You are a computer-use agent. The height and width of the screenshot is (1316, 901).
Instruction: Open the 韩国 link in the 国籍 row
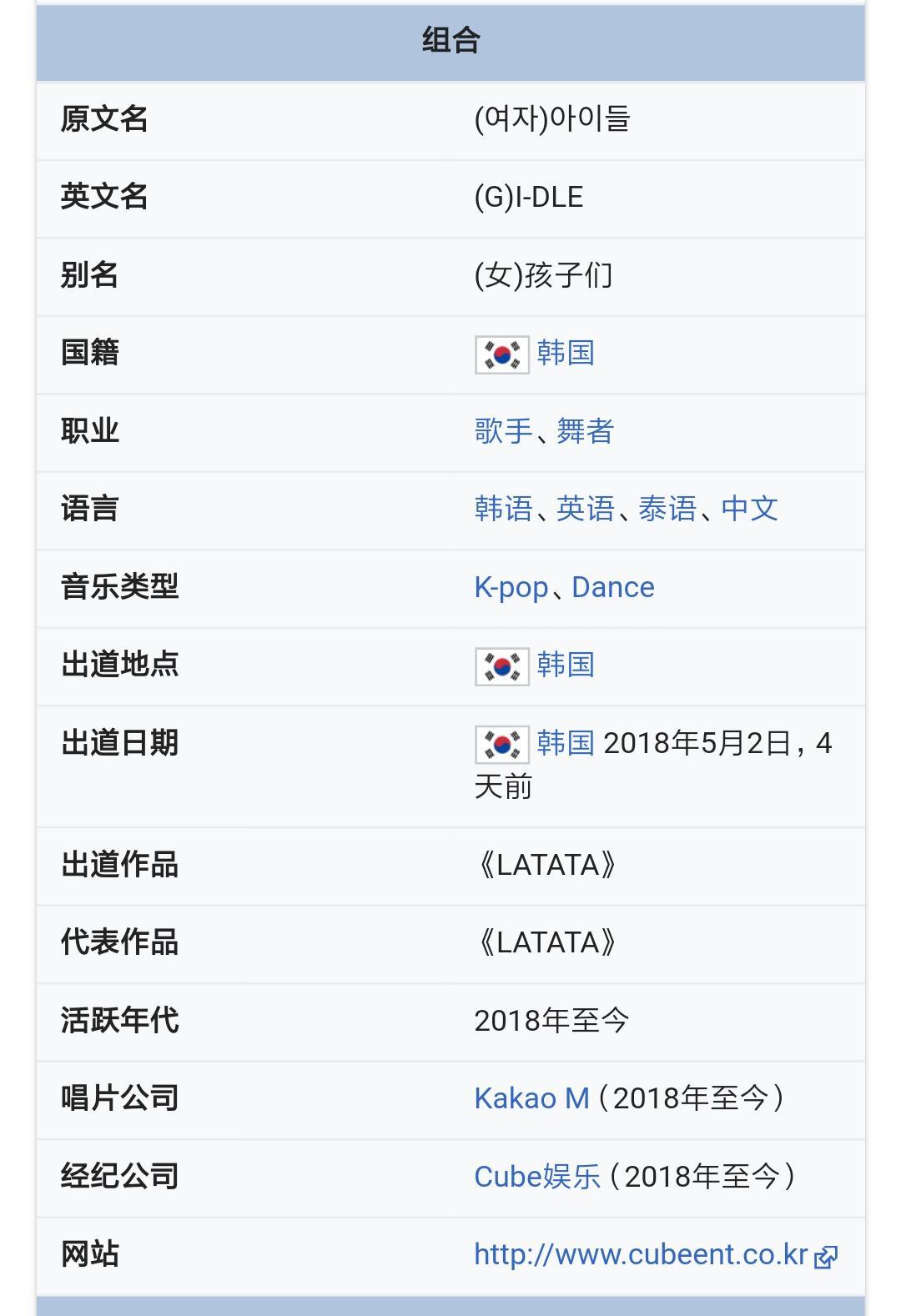coord(565,354)
